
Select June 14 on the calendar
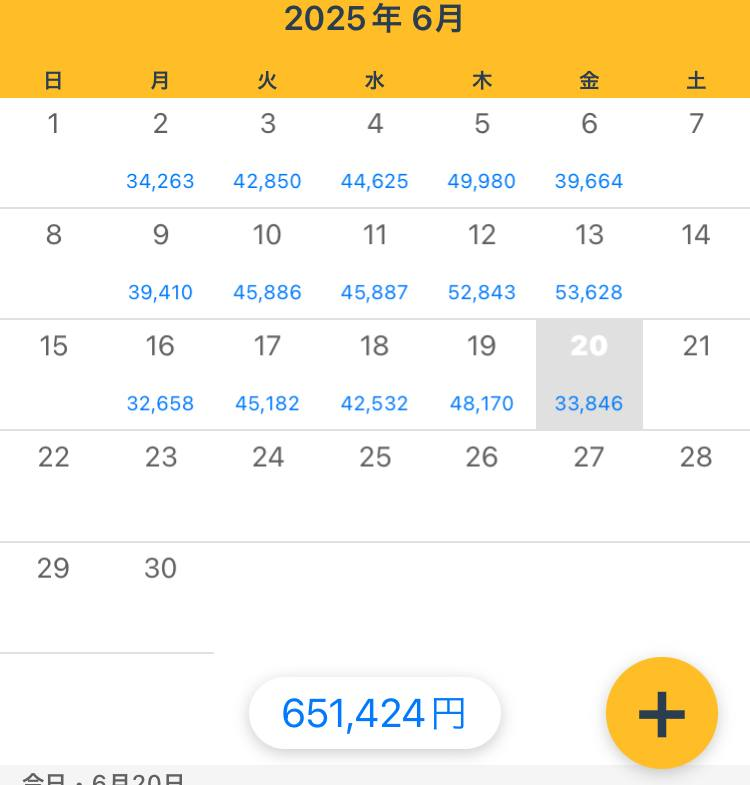[x=696, y=263]
